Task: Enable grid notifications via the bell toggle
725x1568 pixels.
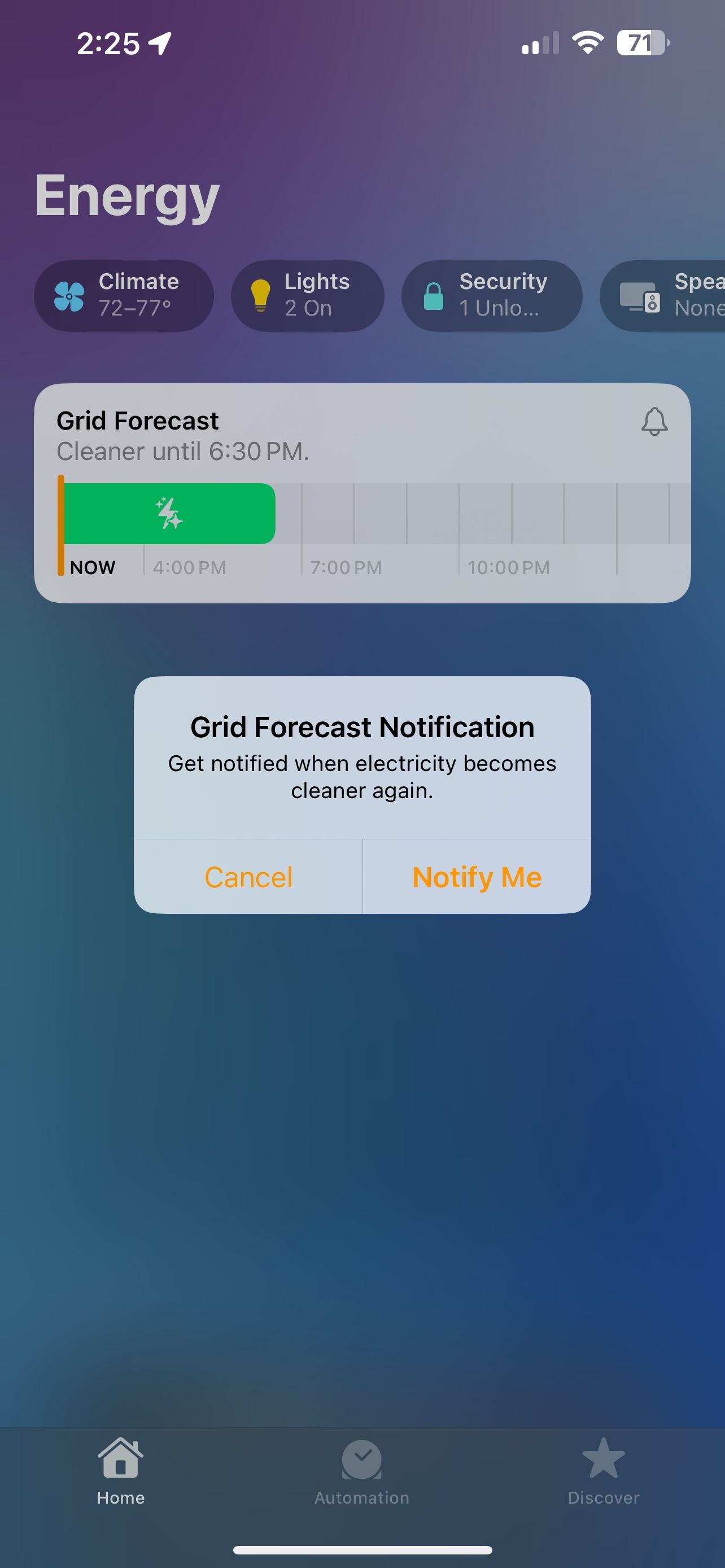Action: point(654,422)
